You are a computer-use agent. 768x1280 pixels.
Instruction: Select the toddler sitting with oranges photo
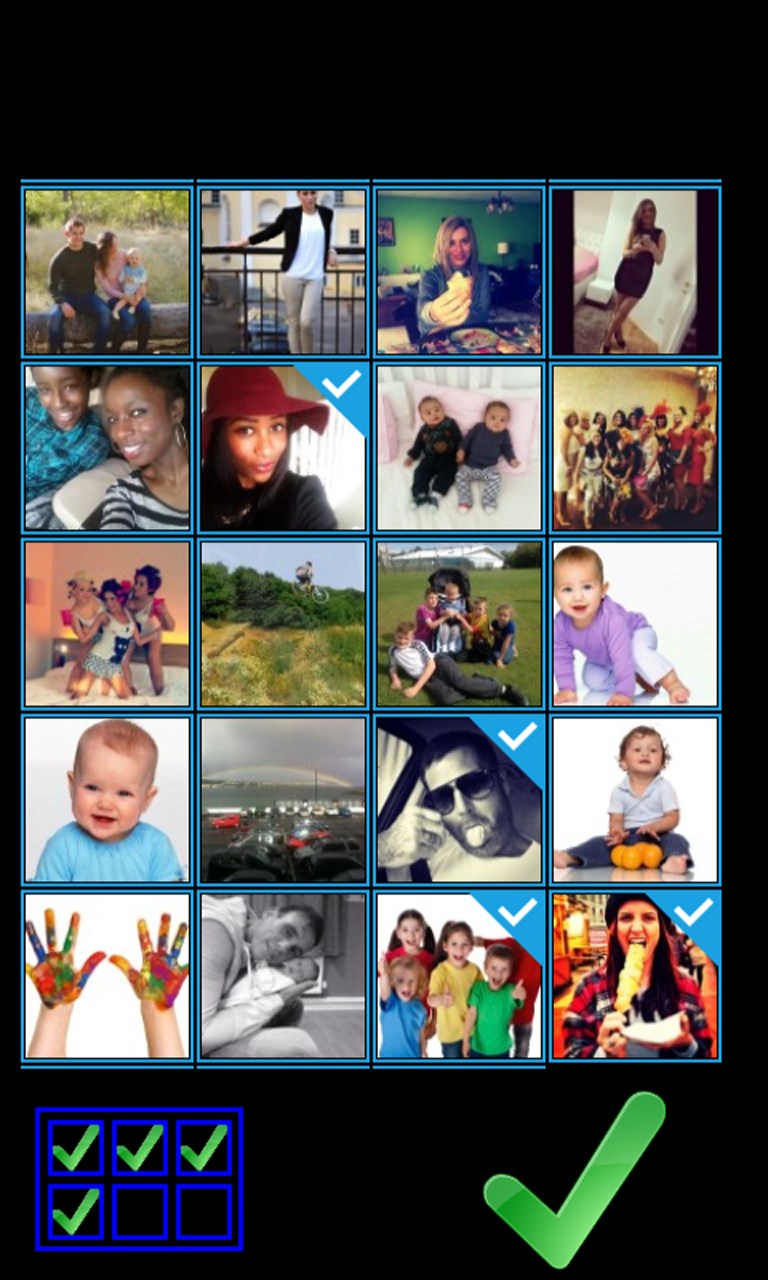[635, 799]
